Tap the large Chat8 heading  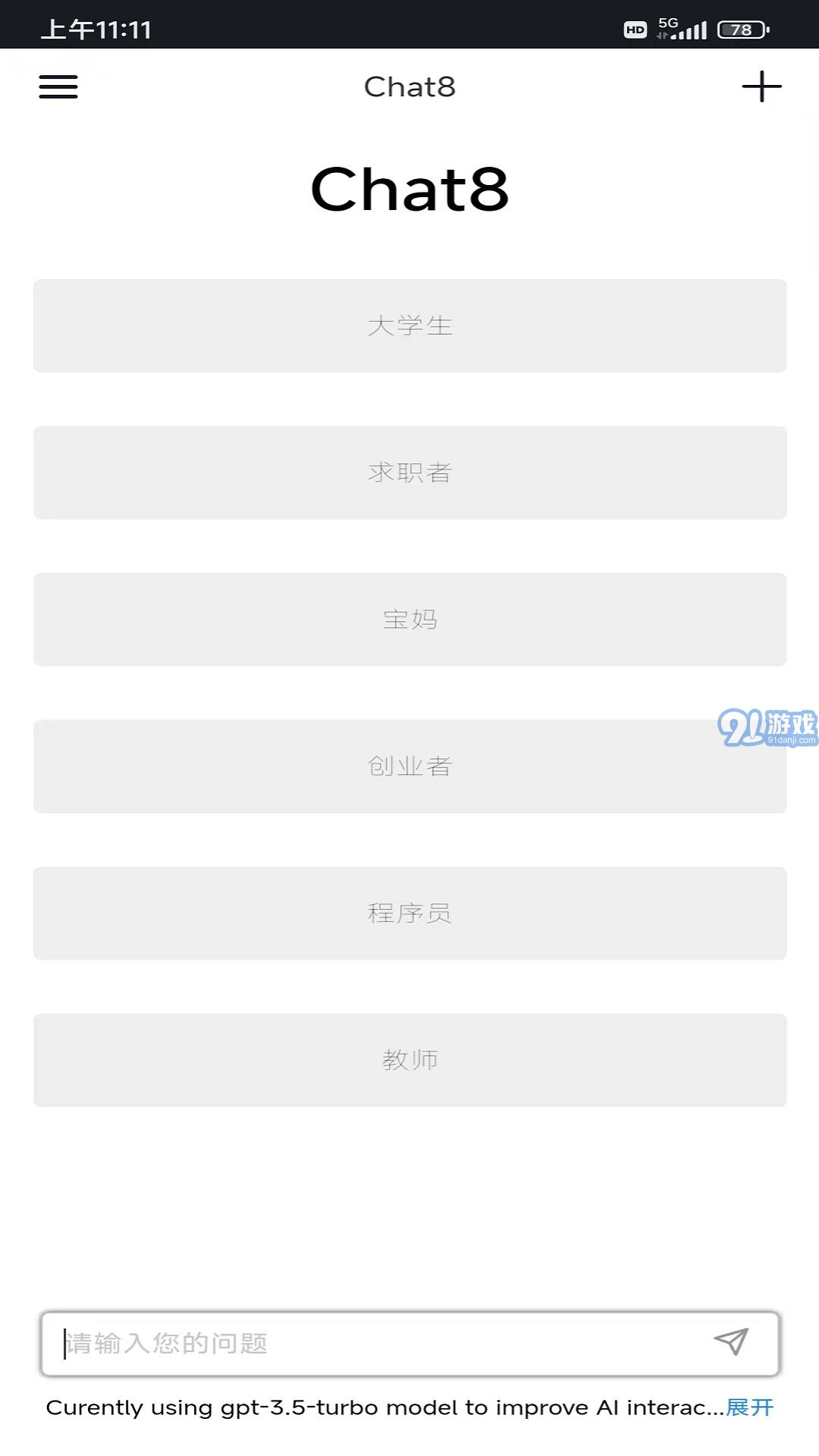point(409,190)
